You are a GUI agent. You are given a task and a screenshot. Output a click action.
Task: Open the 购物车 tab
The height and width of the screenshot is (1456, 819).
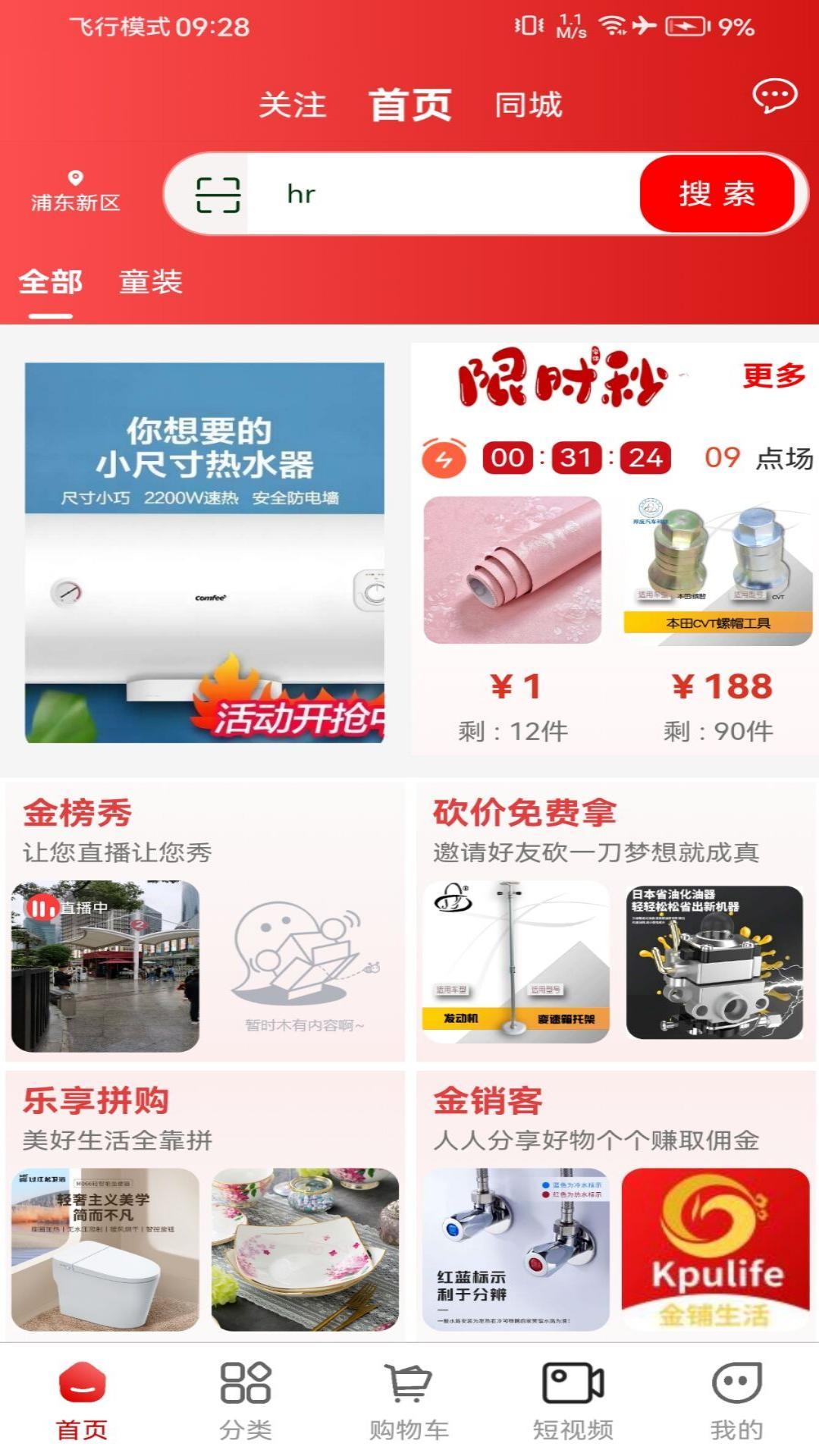click(409, 1400)
